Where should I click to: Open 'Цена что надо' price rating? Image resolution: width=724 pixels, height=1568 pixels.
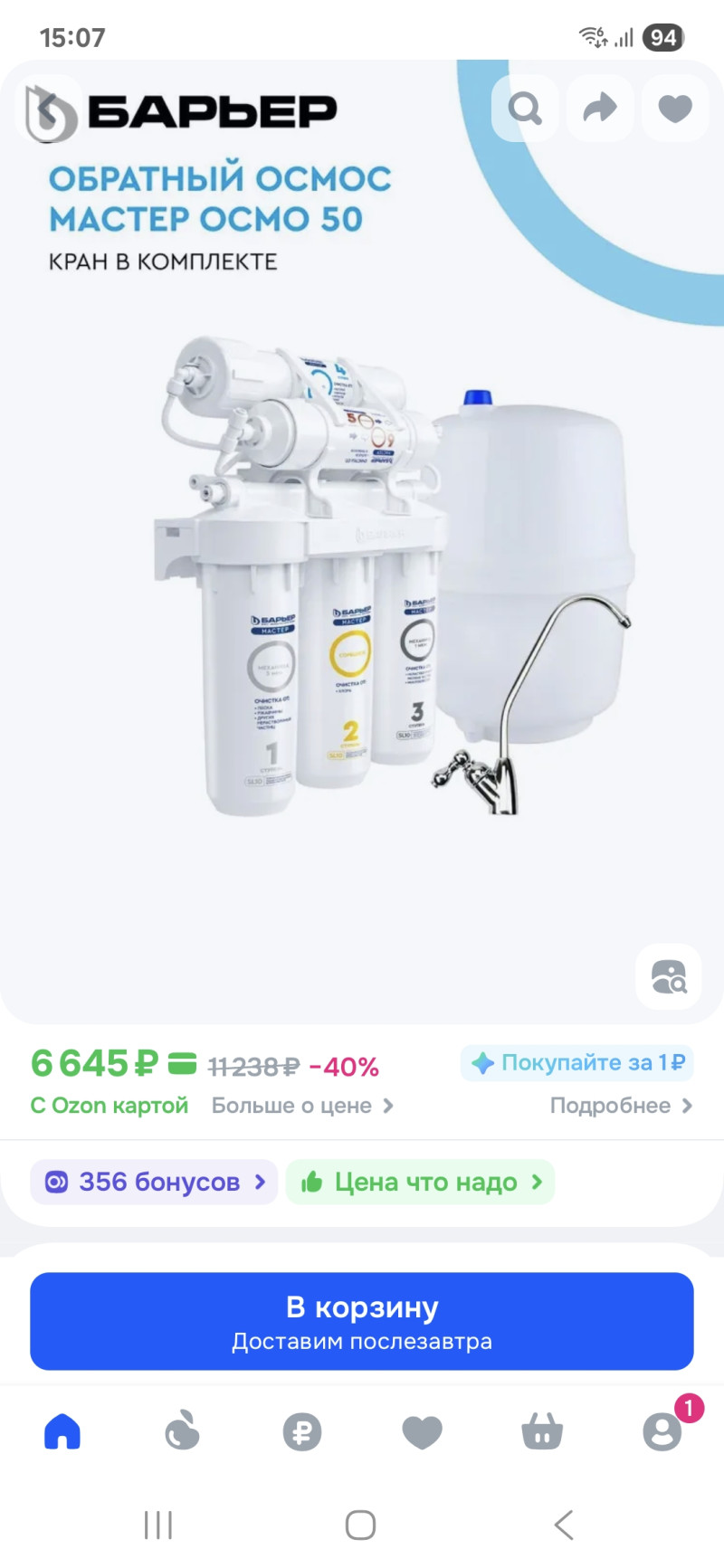pos(420,1182)
